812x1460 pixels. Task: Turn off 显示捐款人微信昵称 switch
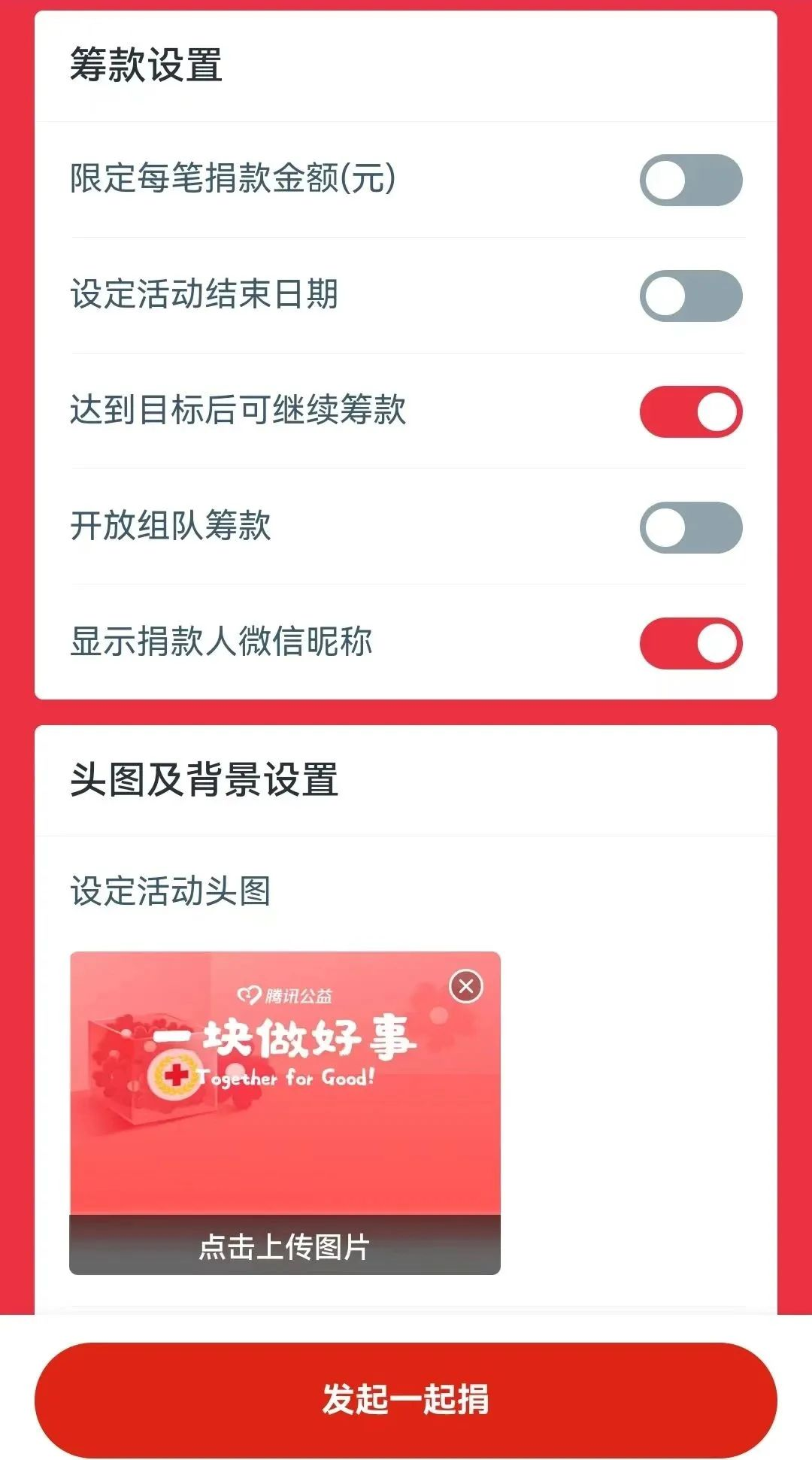[x=690, y=643]
